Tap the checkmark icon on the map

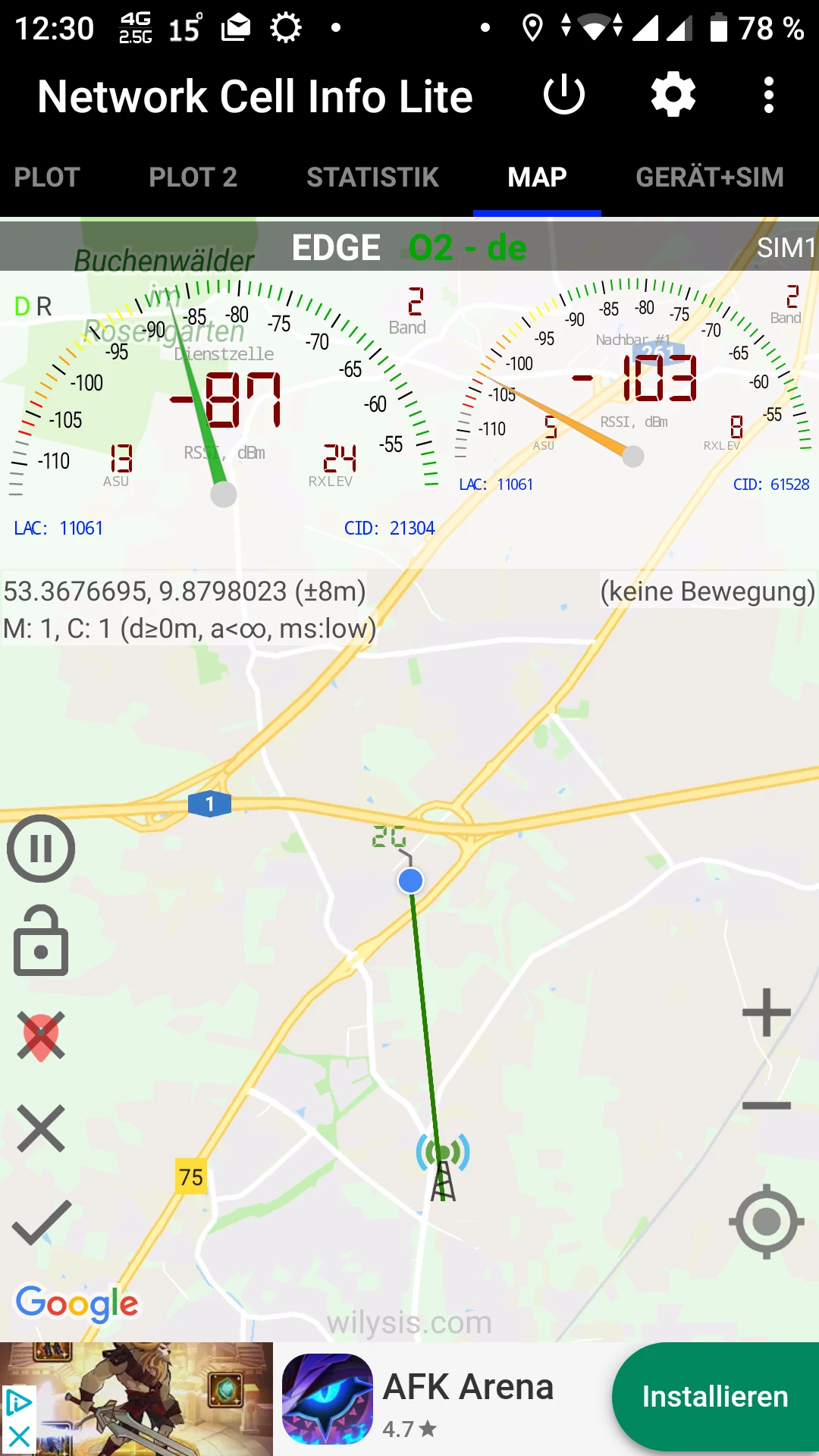[41, 1222]
